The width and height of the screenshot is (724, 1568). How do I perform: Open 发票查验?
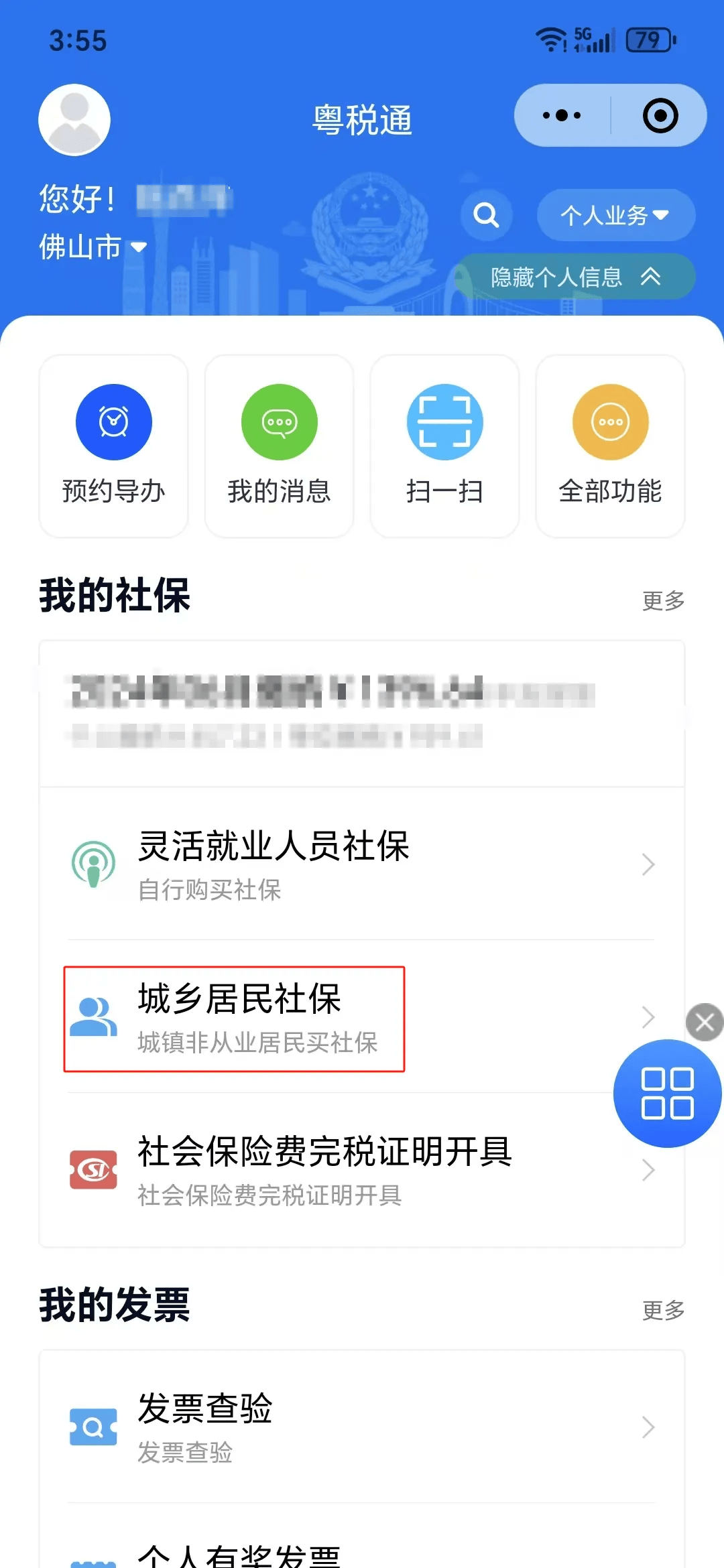tap(362, 1427)
